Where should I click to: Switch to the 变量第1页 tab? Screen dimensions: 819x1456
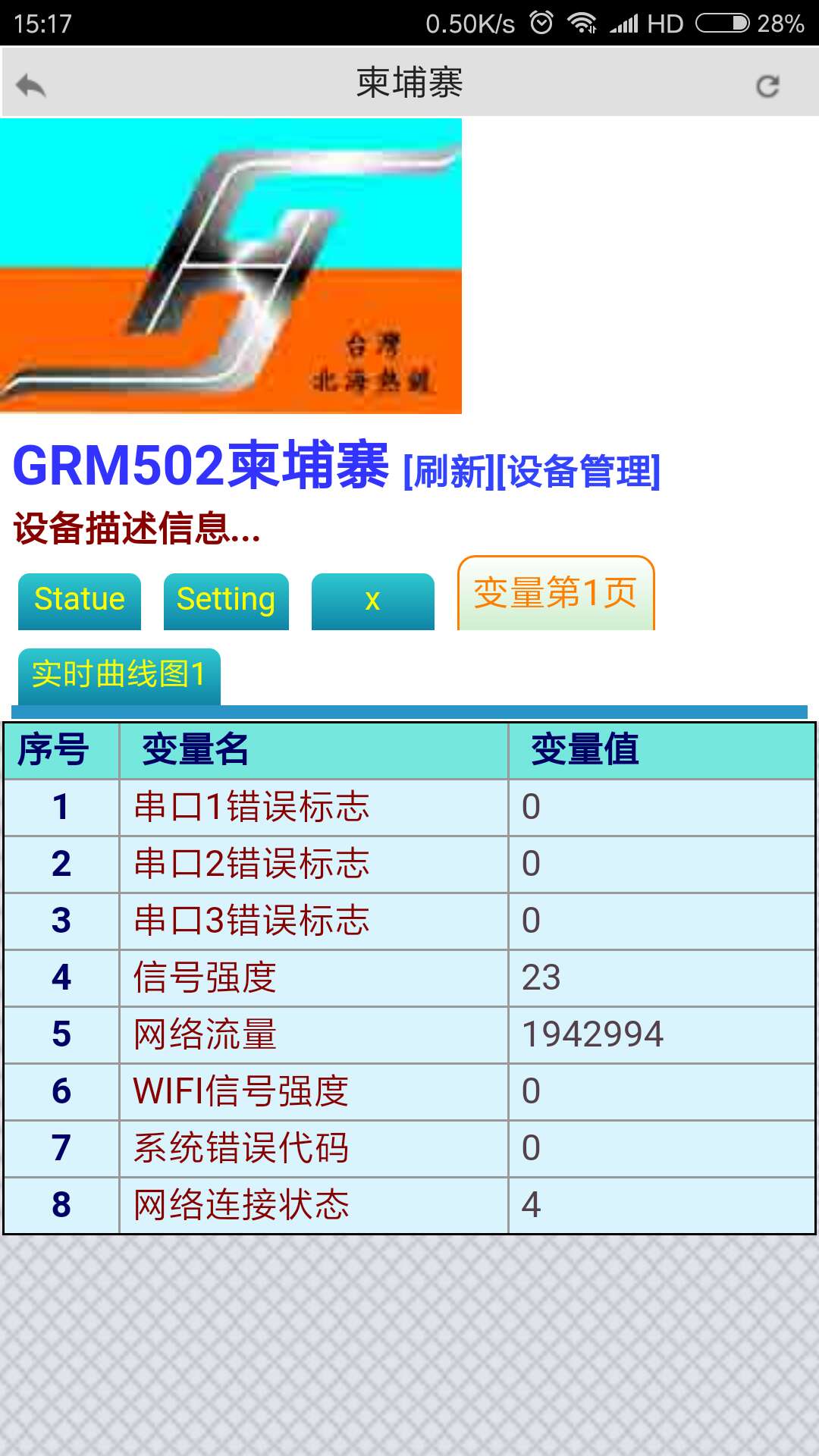pyautogui.click(x=555, y=594)
